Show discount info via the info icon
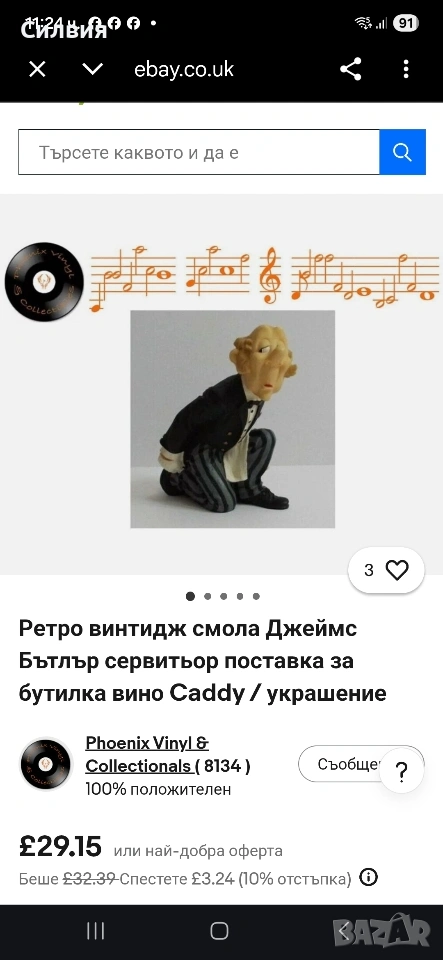Screen dimensions: 443x960 [x=368, y=878]
